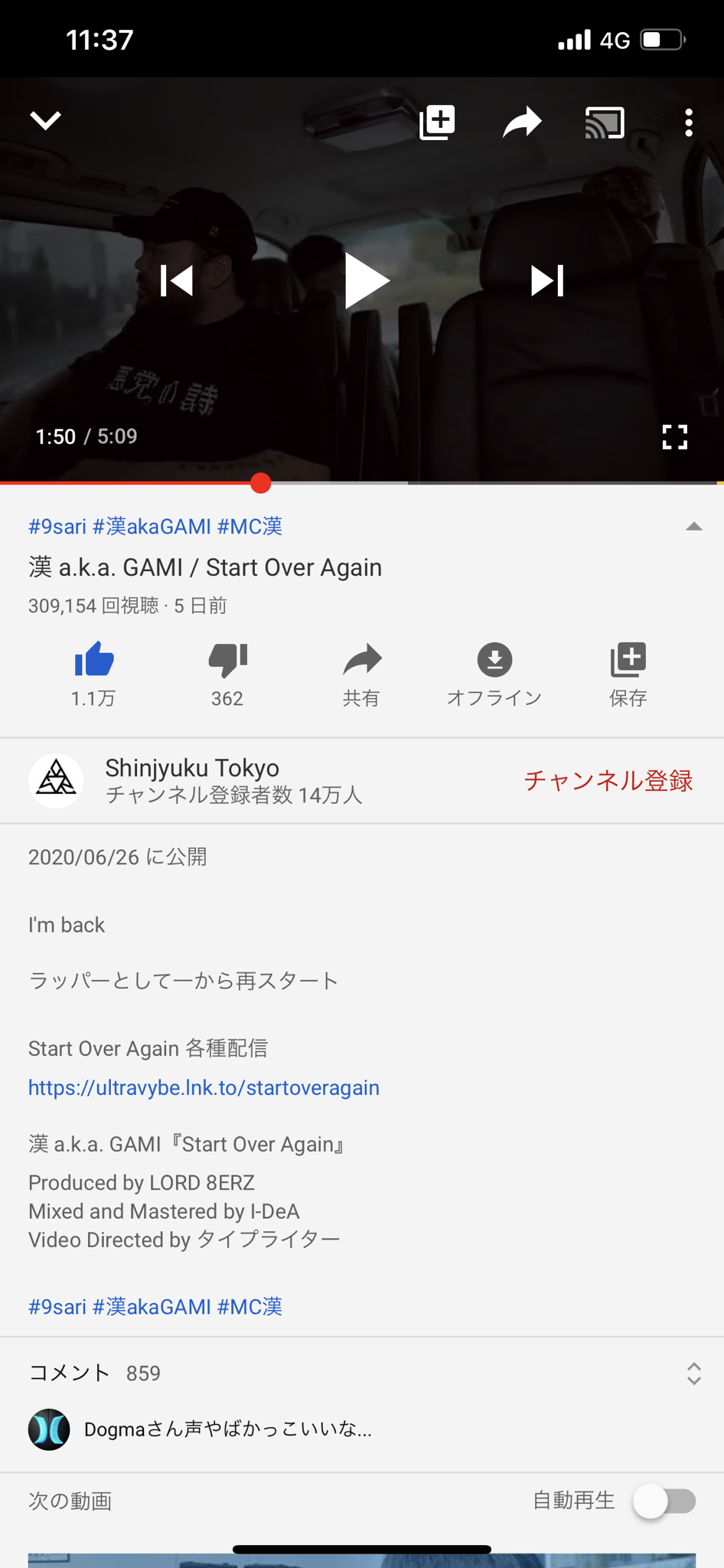Dislike the video showing 362
The image size is (724, 1568).
click(x=227, y=674)
